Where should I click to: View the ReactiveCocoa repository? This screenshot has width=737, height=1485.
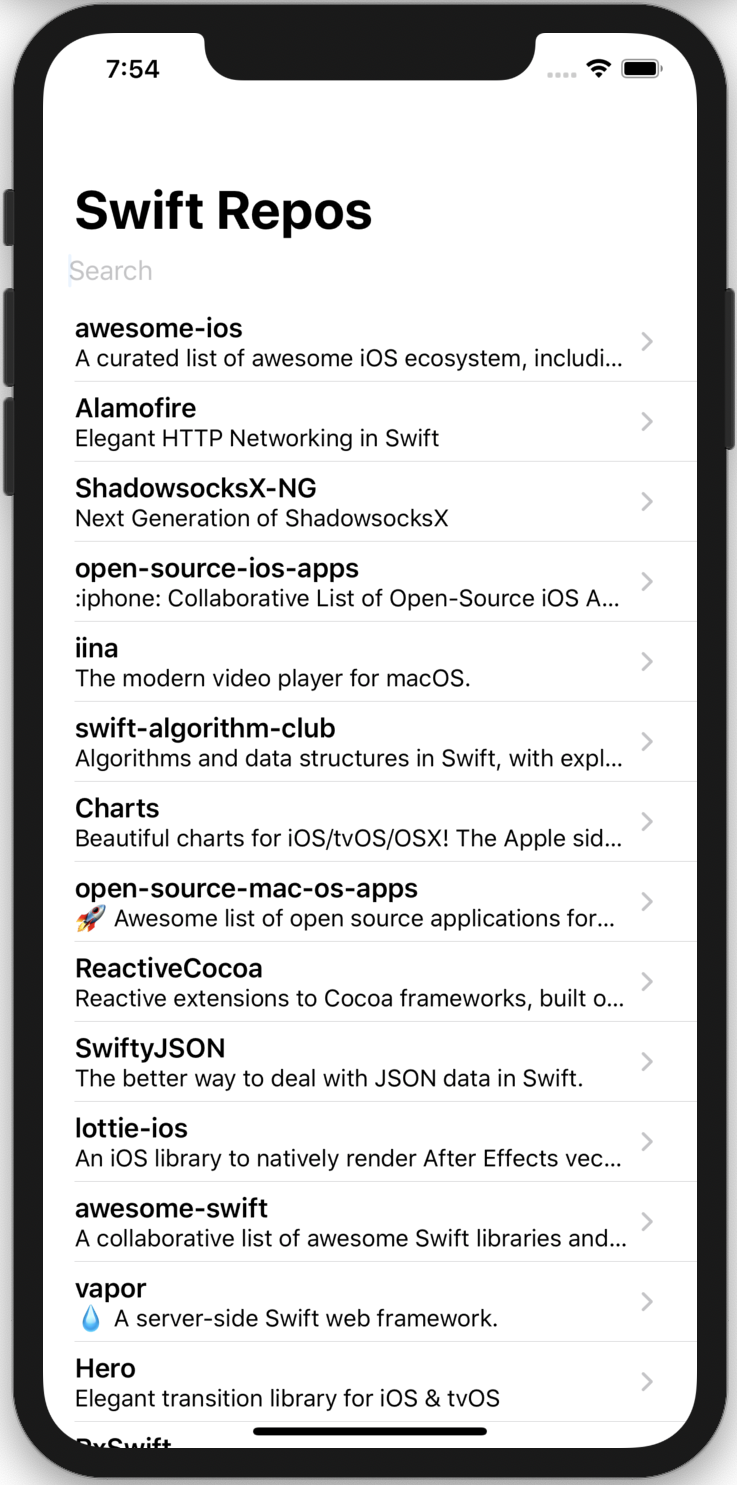tap(350, 982)
